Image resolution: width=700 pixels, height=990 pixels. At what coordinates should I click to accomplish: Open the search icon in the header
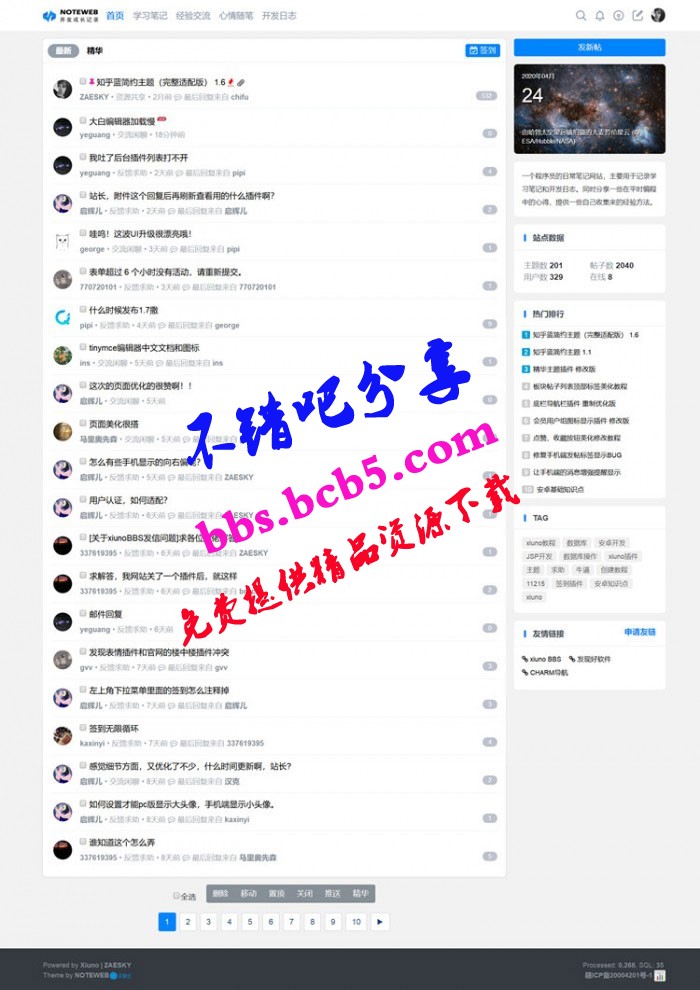(581, 16)
